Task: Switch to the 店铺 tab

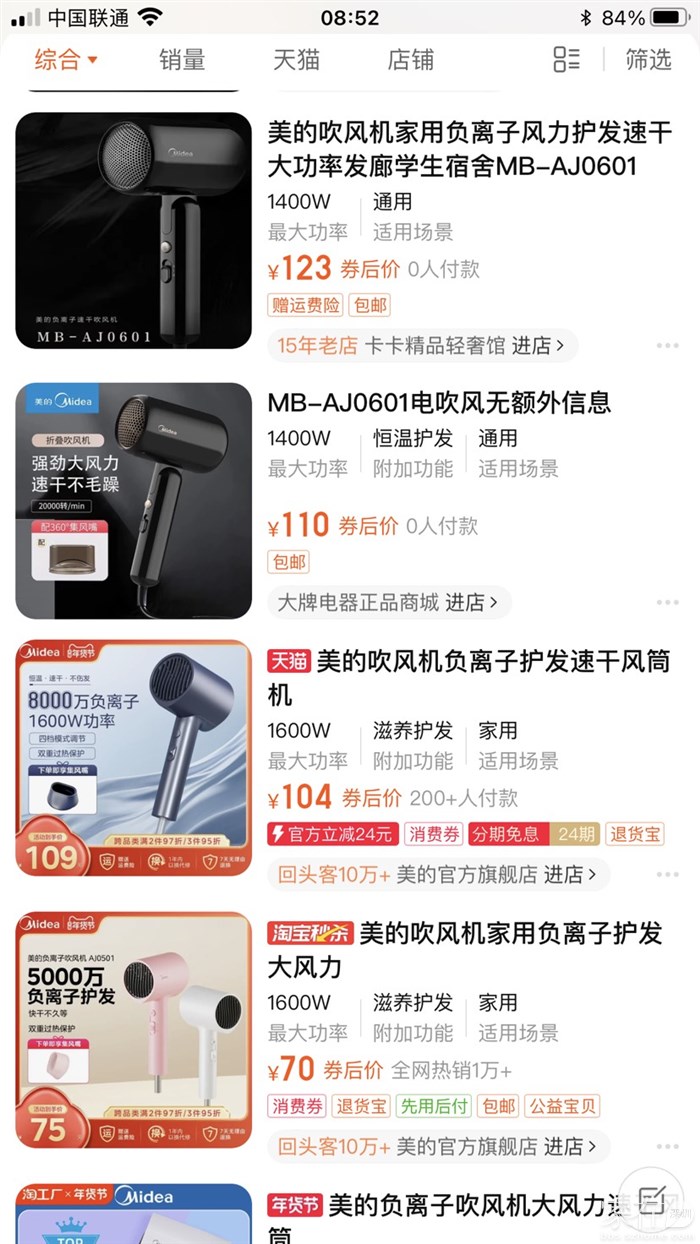Action: click(x=410, y=59)
